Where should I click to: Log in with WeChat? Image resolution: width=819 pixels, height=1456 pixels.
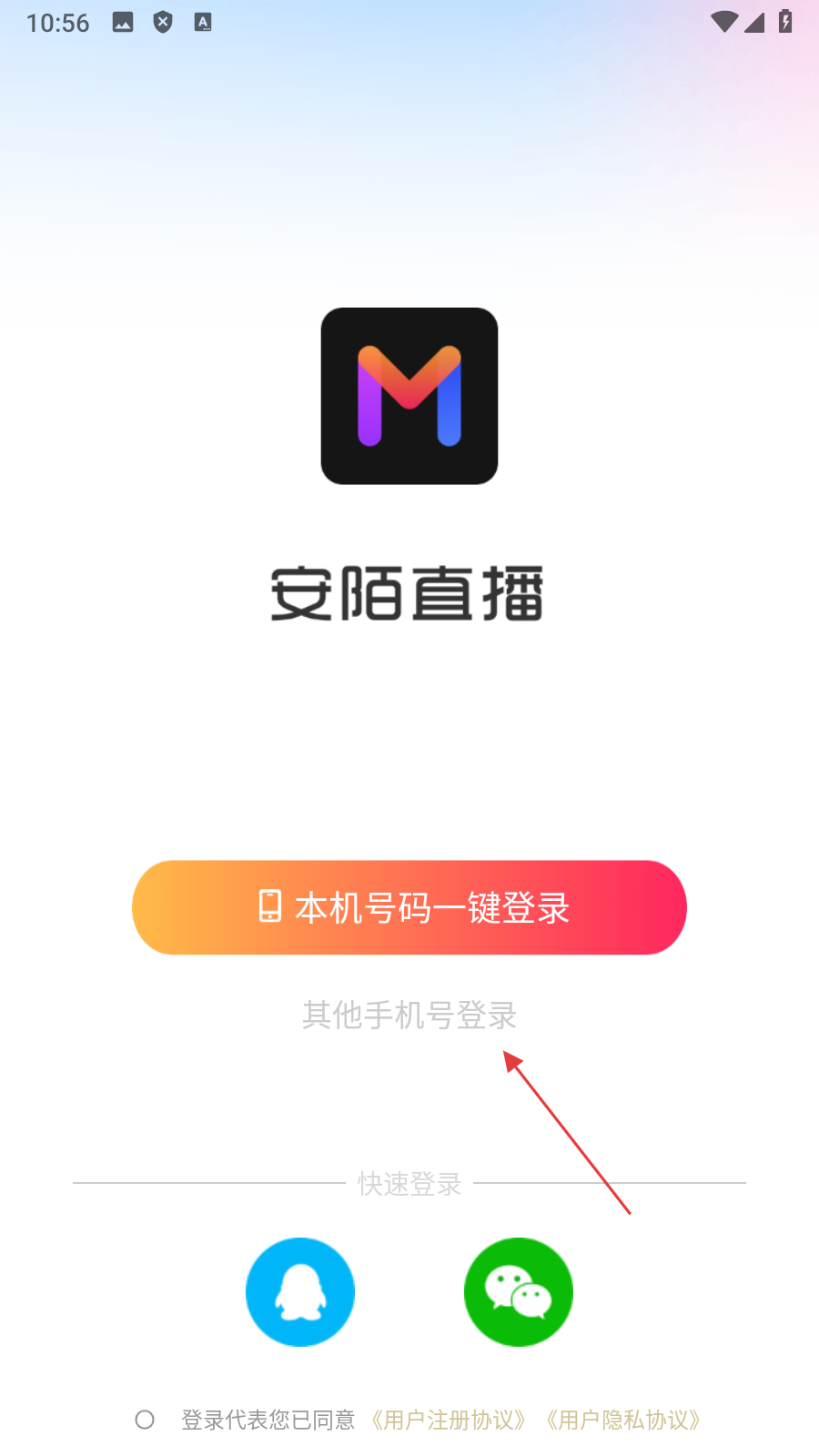(x=519, y=1291)
